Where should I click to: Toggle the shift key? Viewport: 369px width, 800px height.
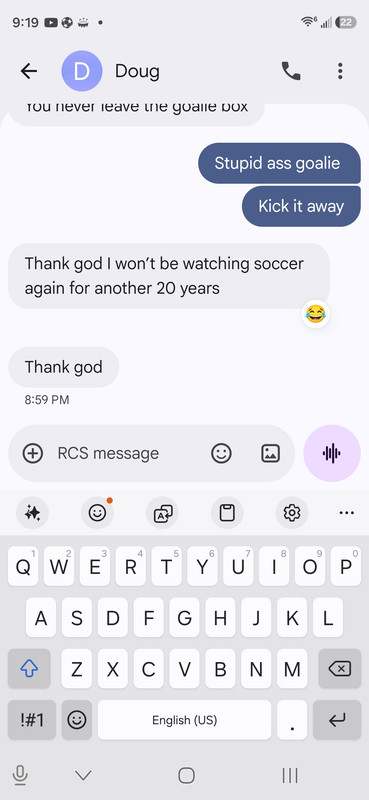(x=29, y=668)
